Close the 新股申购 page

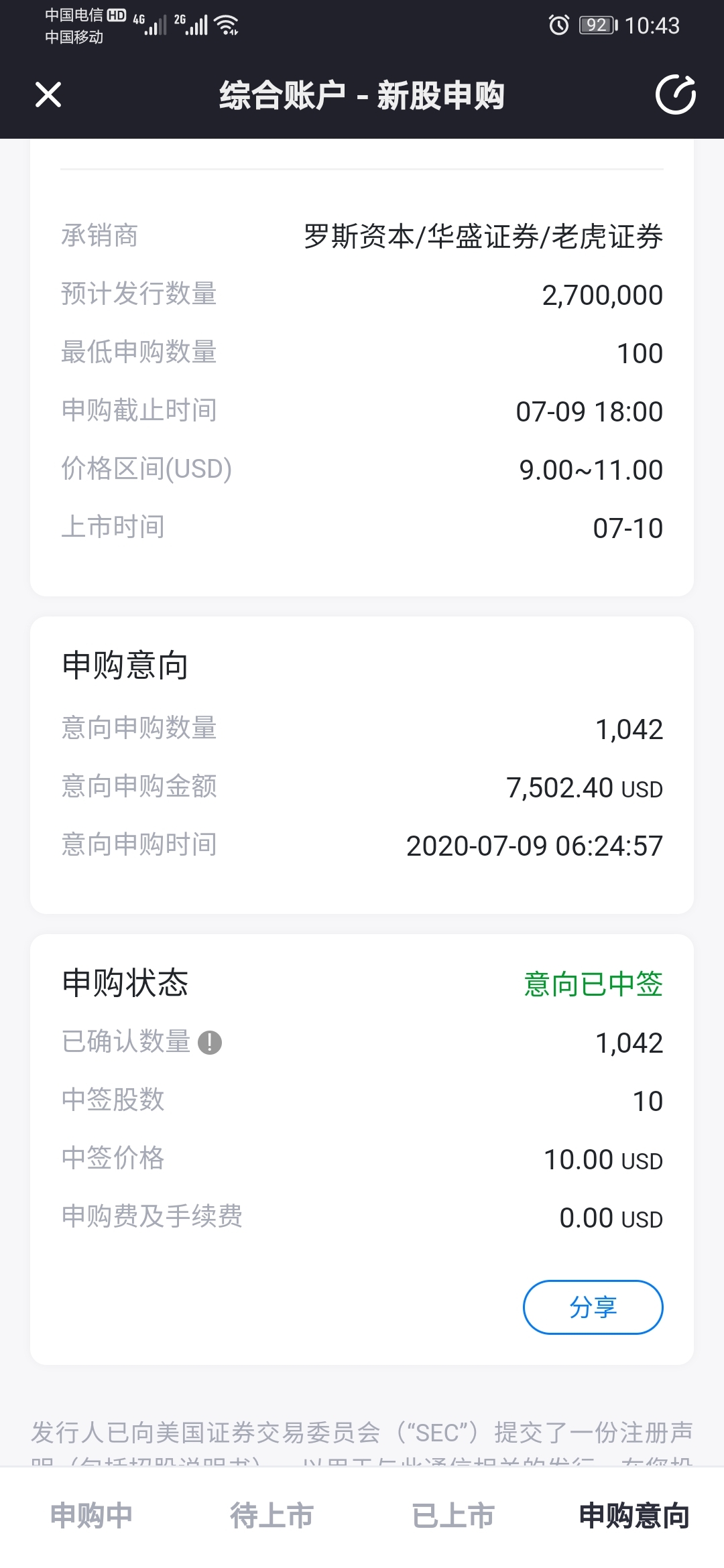click(x=48, y=94)
